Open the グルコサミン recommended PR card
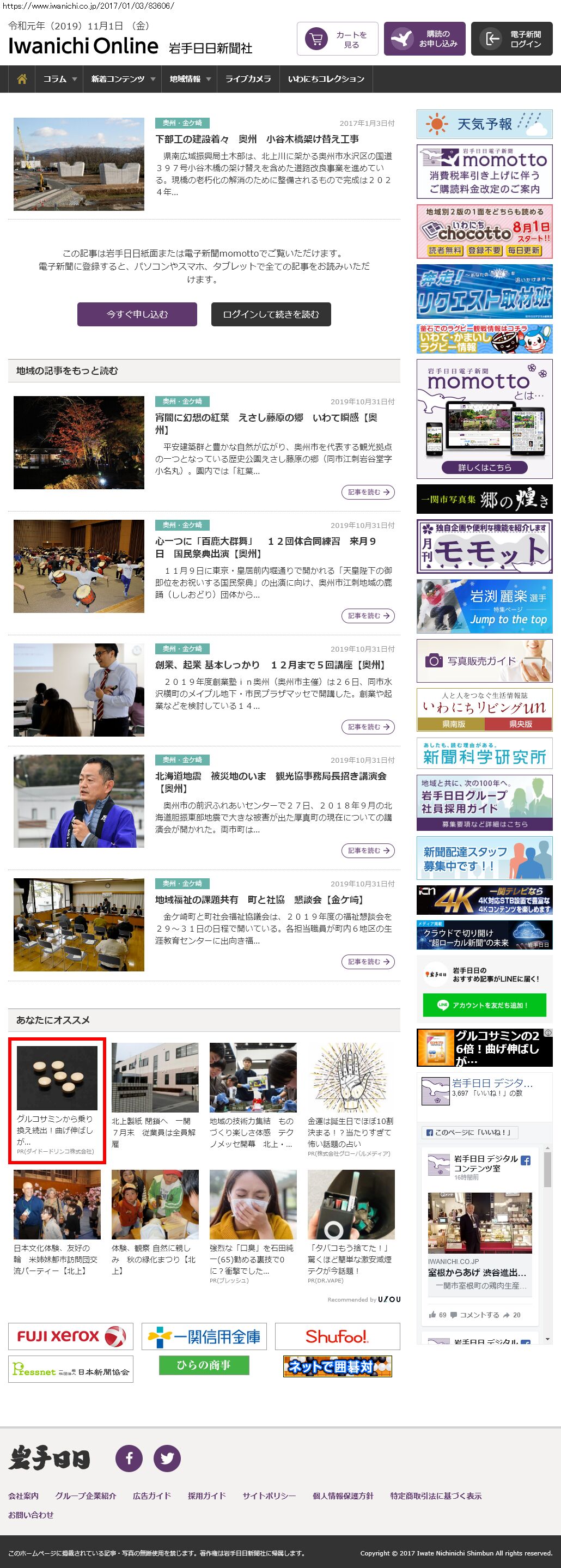The image size is (561, 1568). [x=57, y=1101]
